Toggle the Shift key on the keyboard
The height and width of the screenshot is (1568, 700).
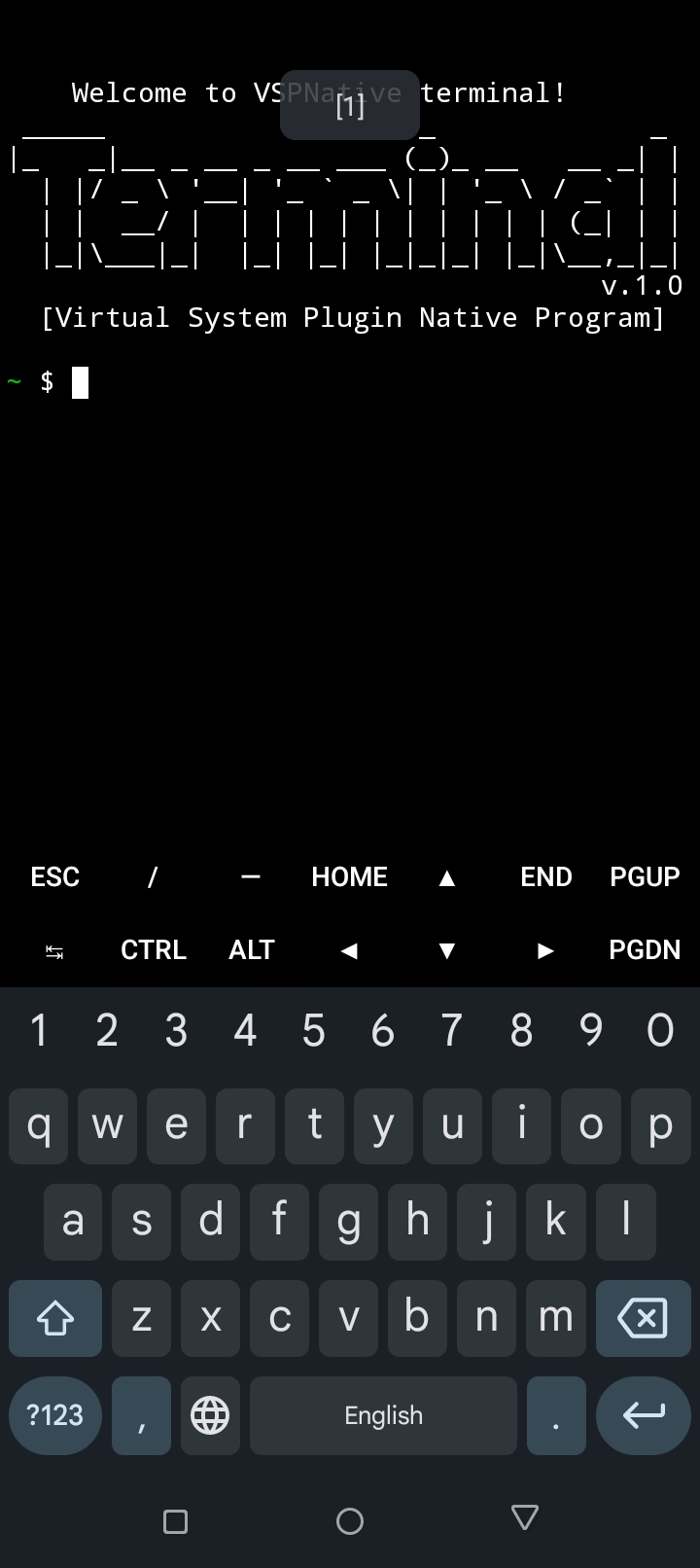[x=54, y=1318]
